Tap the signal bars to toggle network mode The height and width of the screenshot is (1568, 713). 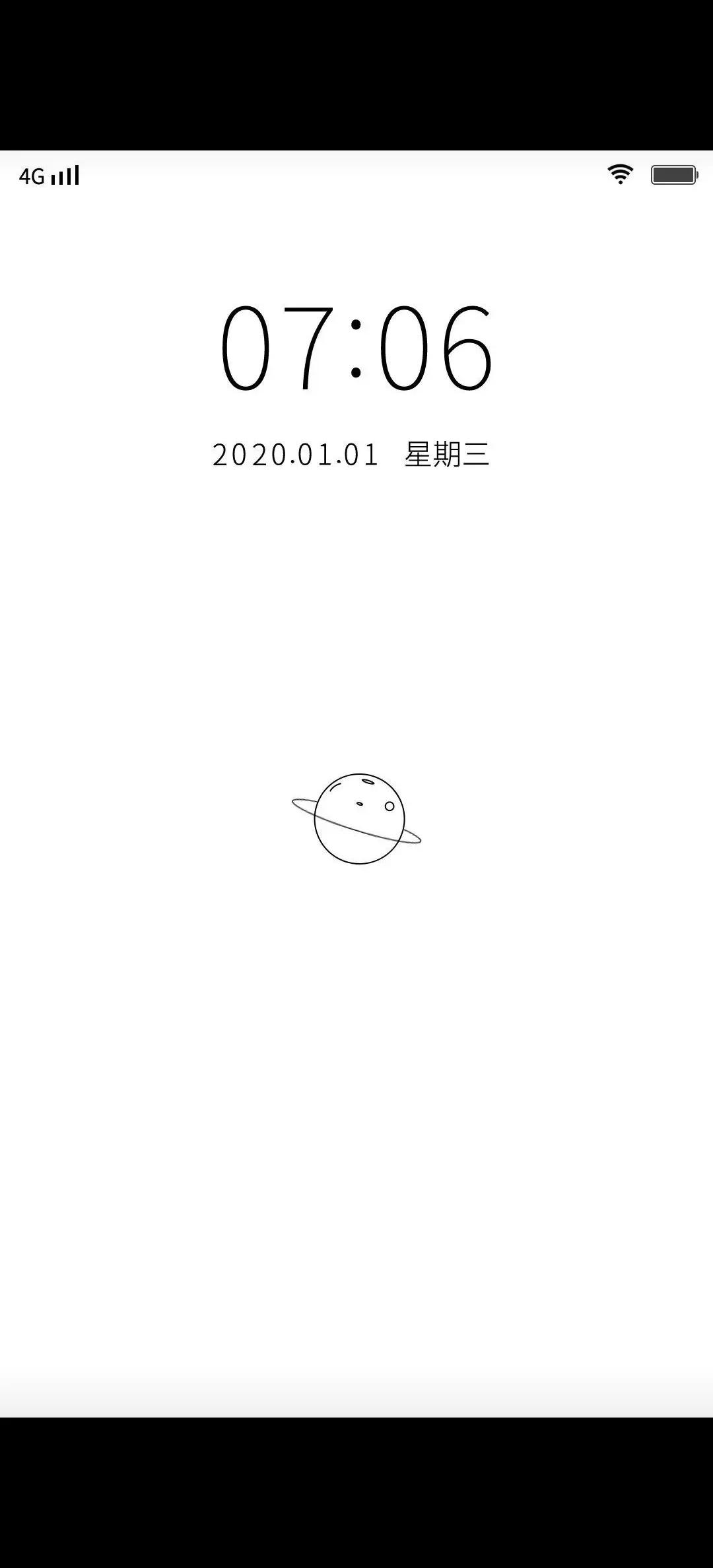tap(66, 176)
